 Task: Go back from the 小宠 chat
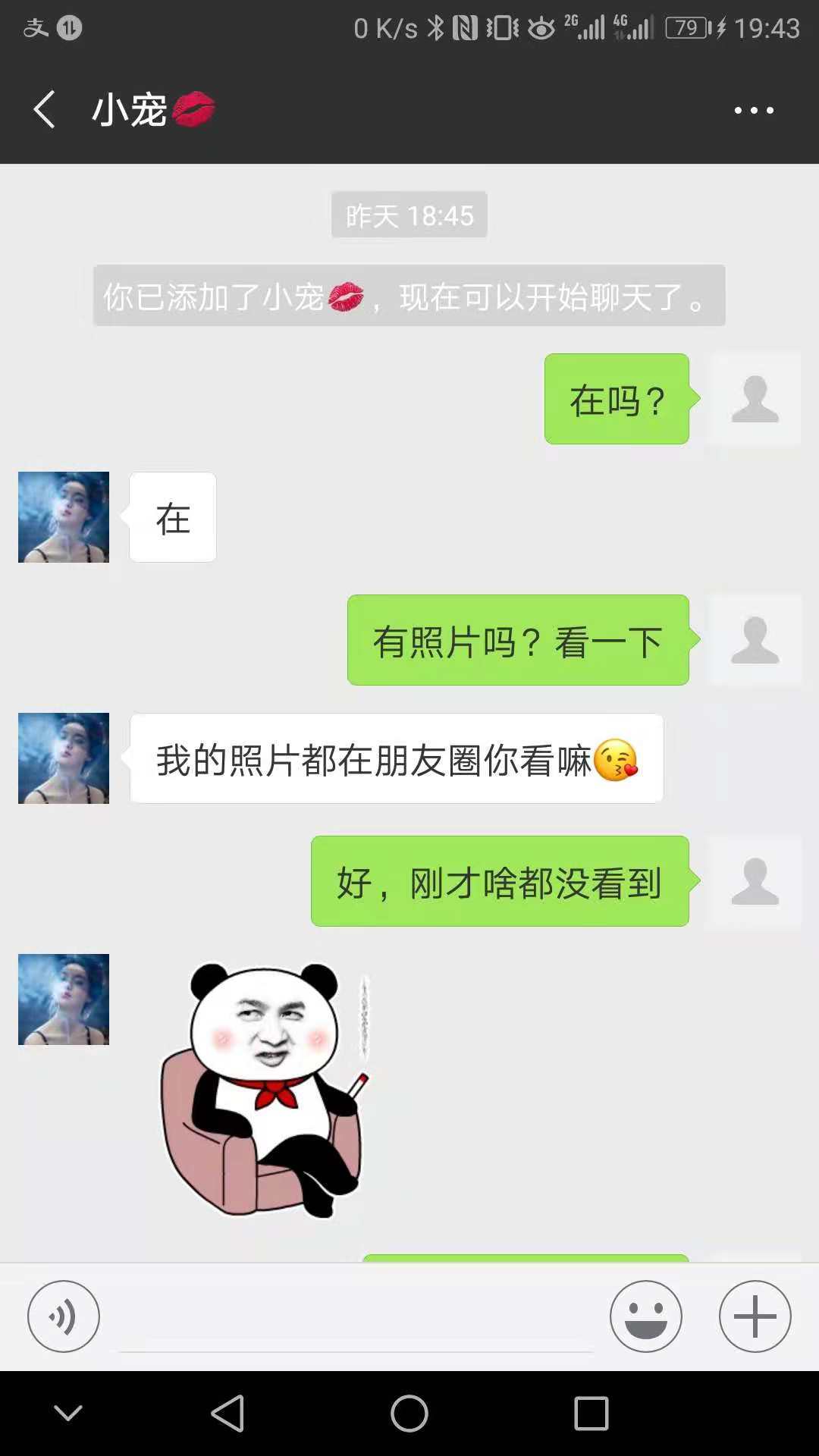44,110
